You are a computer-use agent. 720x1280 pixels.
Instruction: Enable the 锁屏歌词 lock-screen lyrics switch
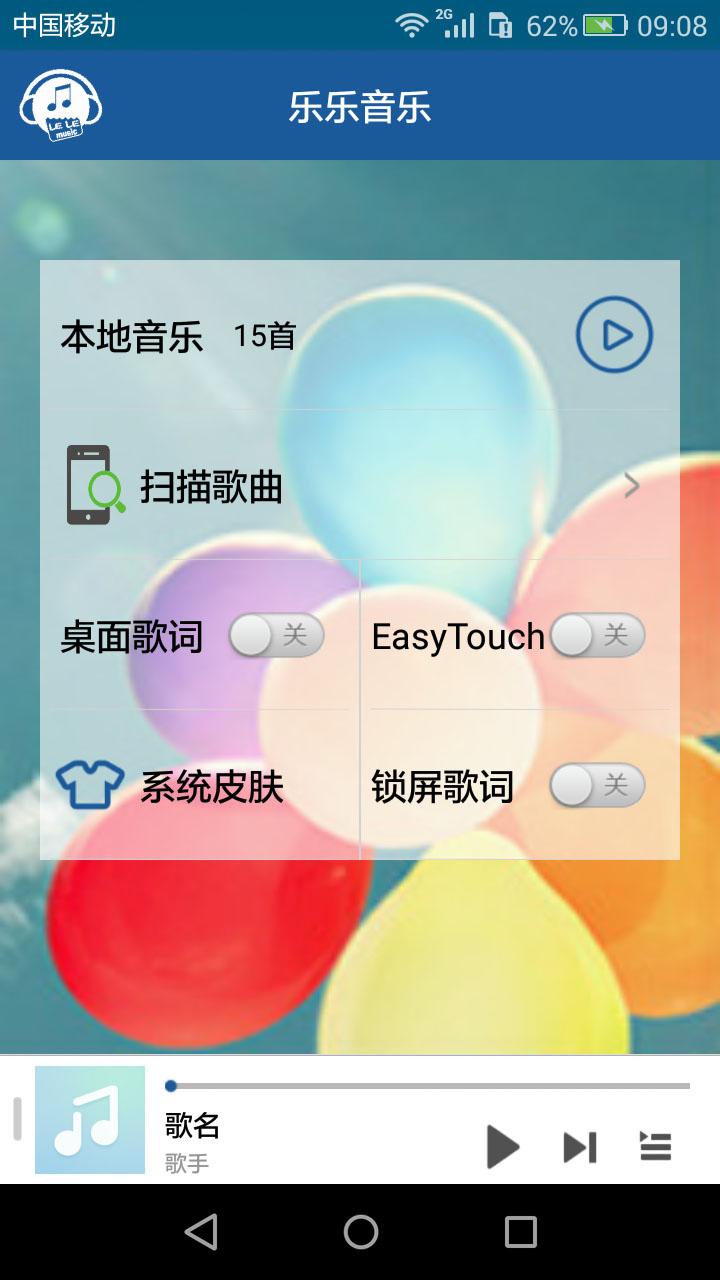(x=597, y=786)
